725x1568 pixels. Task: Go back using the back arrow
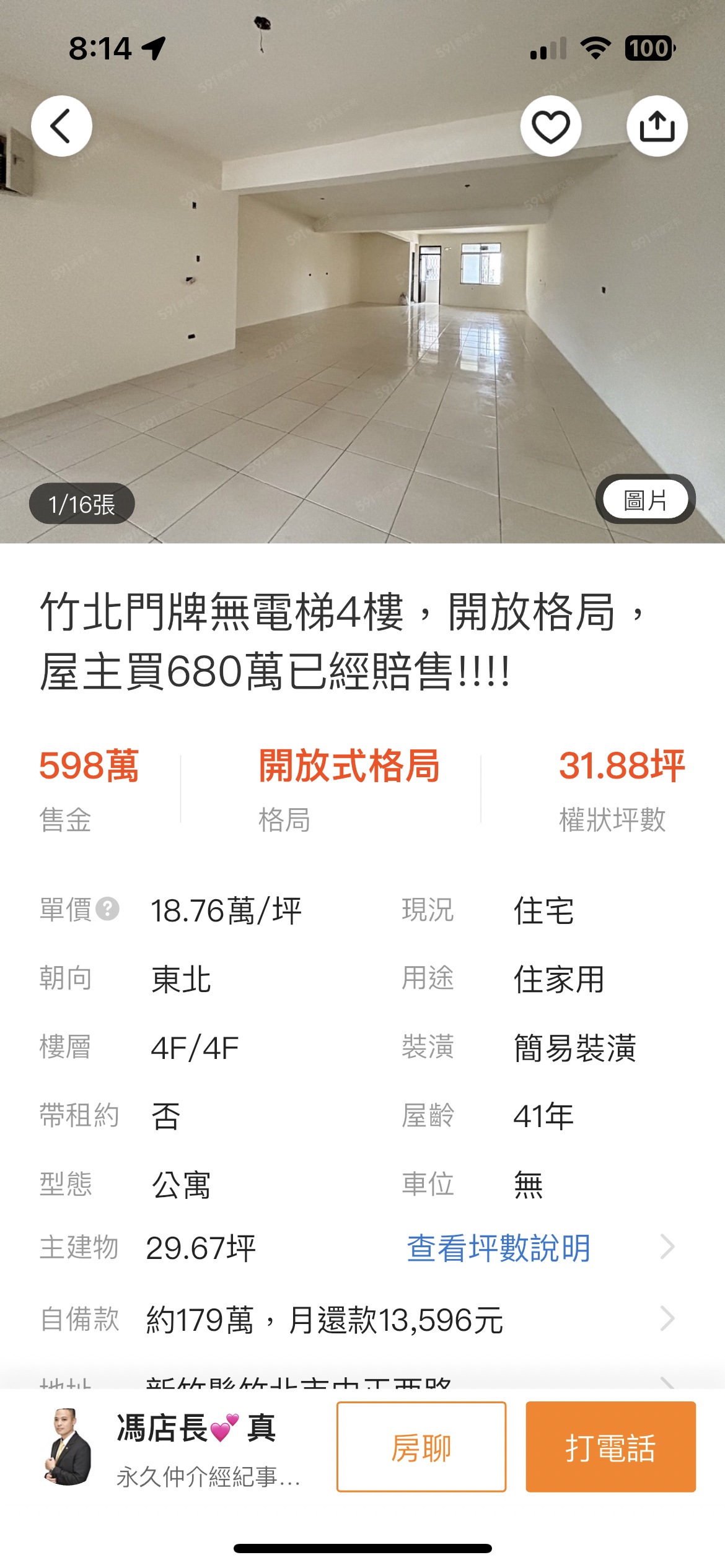click(61, 126)
